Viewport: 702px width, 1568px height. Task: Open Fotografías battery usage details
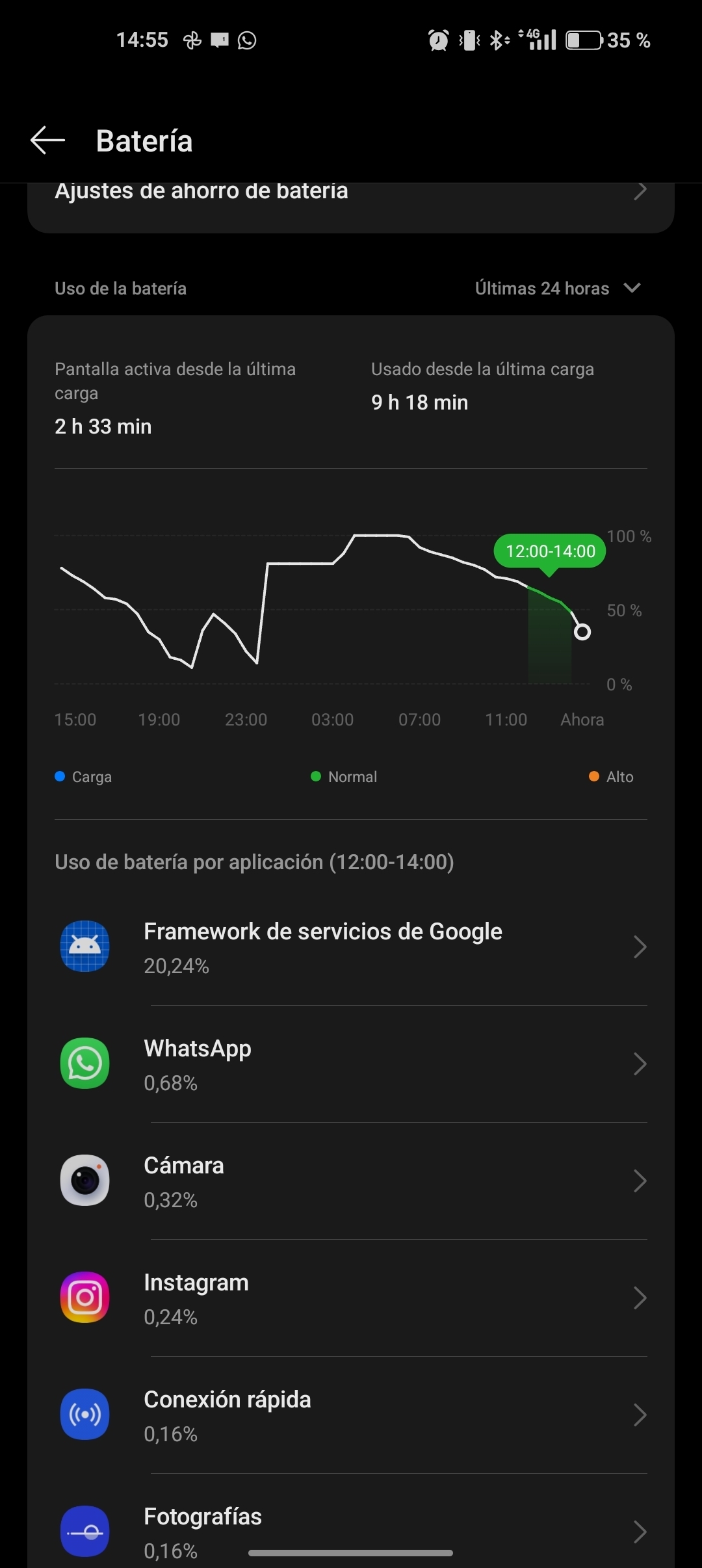coord(351,1531)
